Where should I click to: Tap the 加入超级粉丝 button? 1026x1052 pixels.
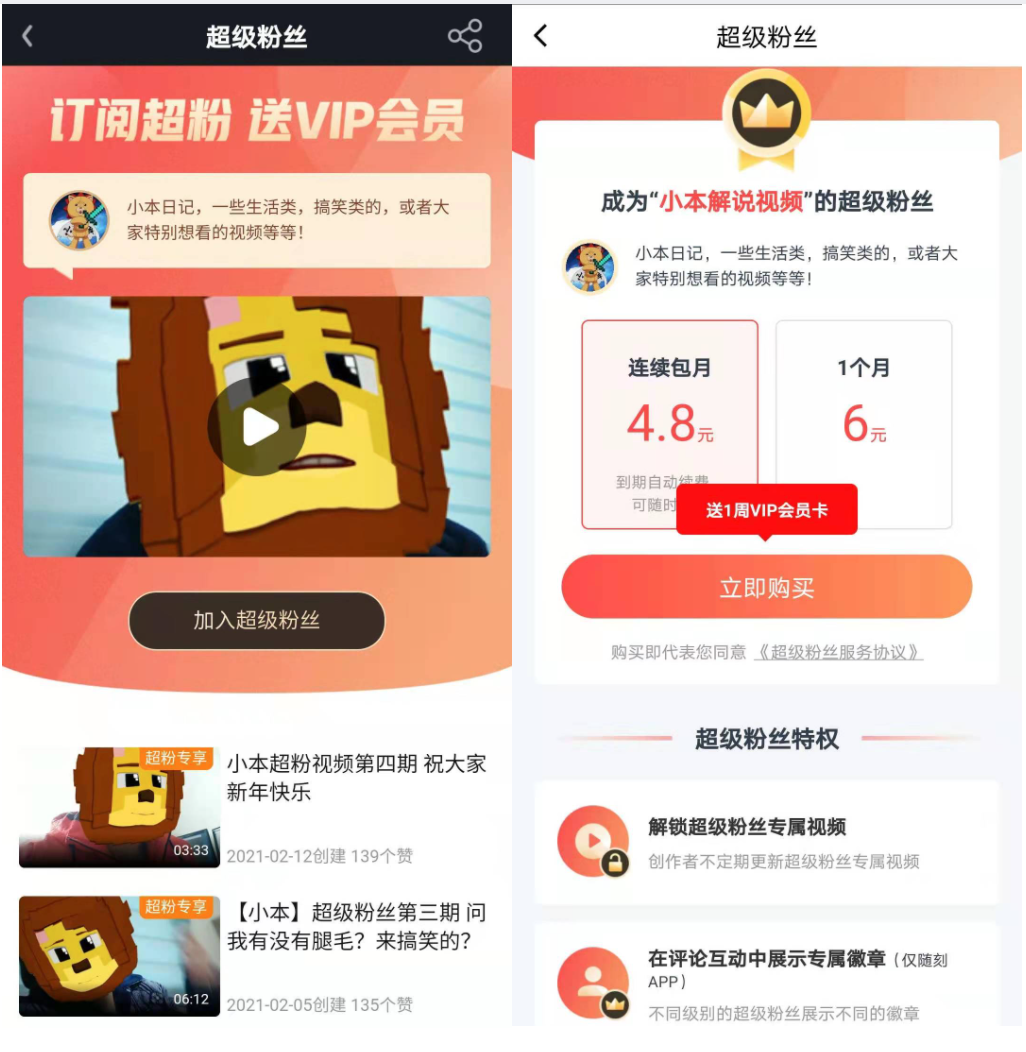point(257,620)
